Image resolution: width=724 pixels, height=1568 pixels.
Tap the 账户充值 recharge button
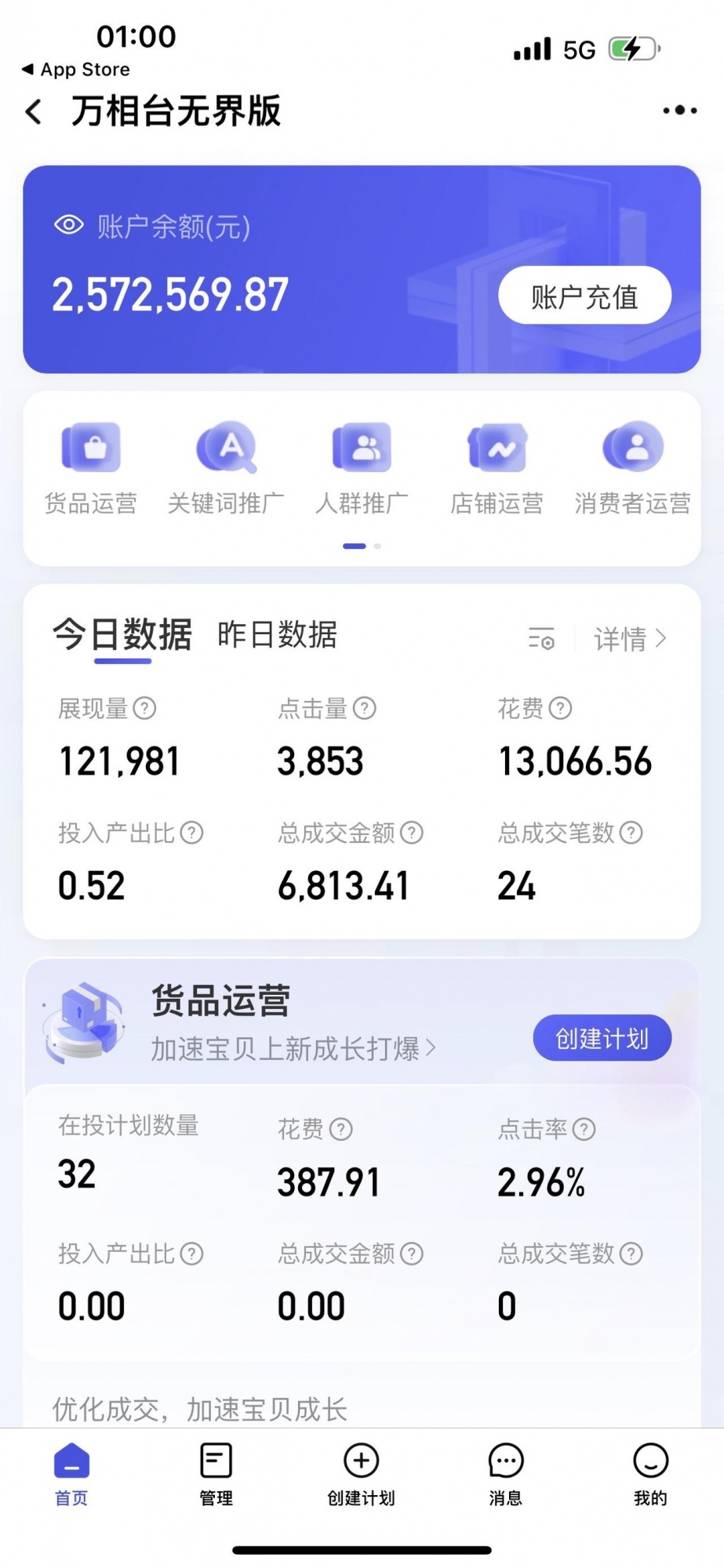584,296
